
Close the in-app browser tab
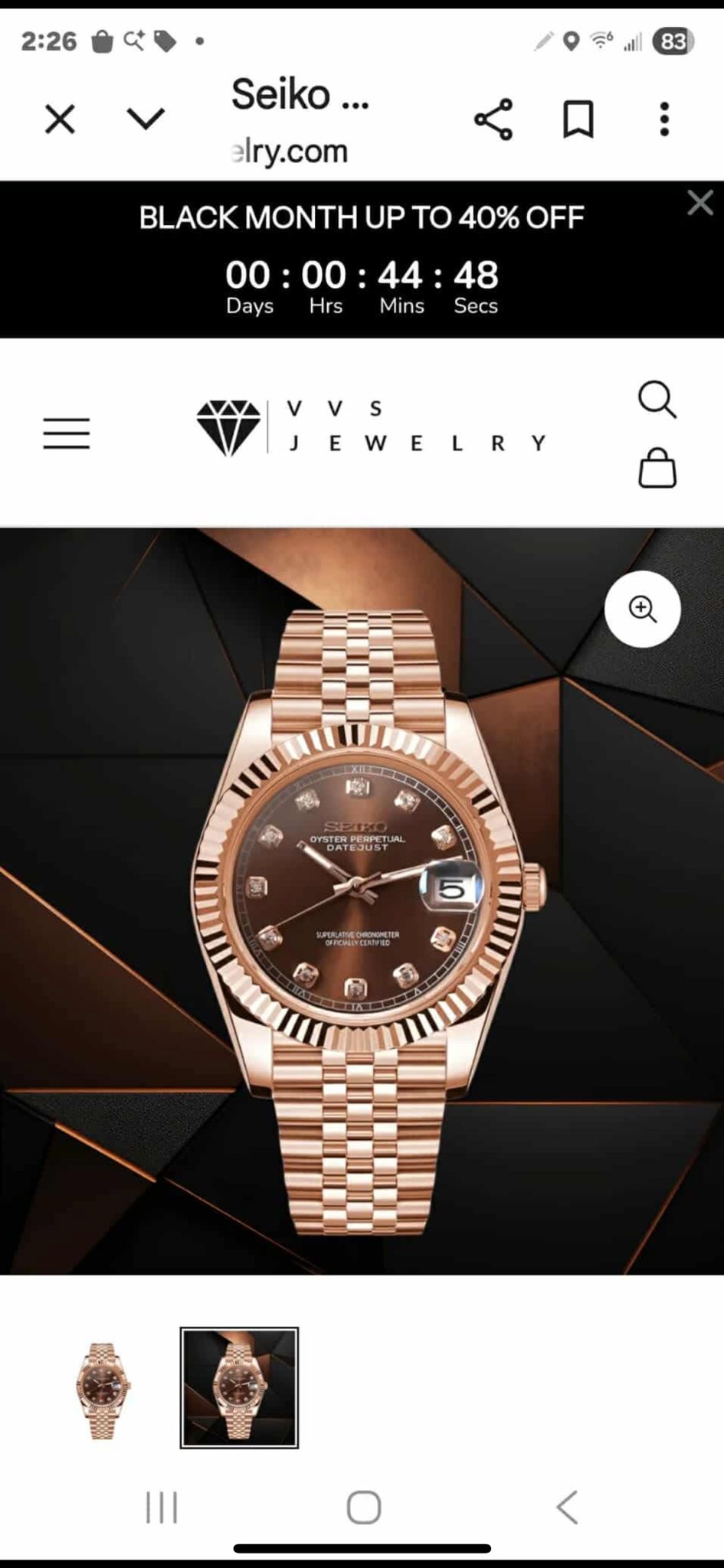(x=60, y=119)
